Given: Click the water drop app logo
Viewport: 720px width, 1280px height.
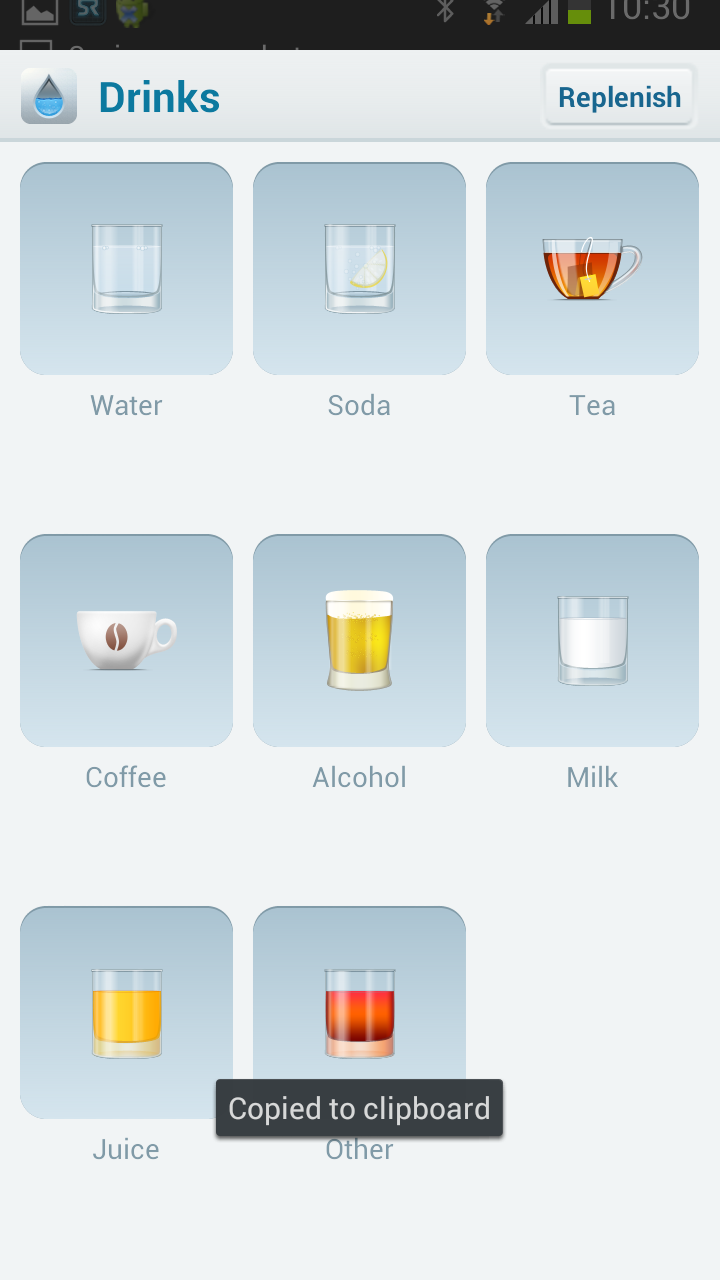Looking at the screenshot, I should 49,96.
